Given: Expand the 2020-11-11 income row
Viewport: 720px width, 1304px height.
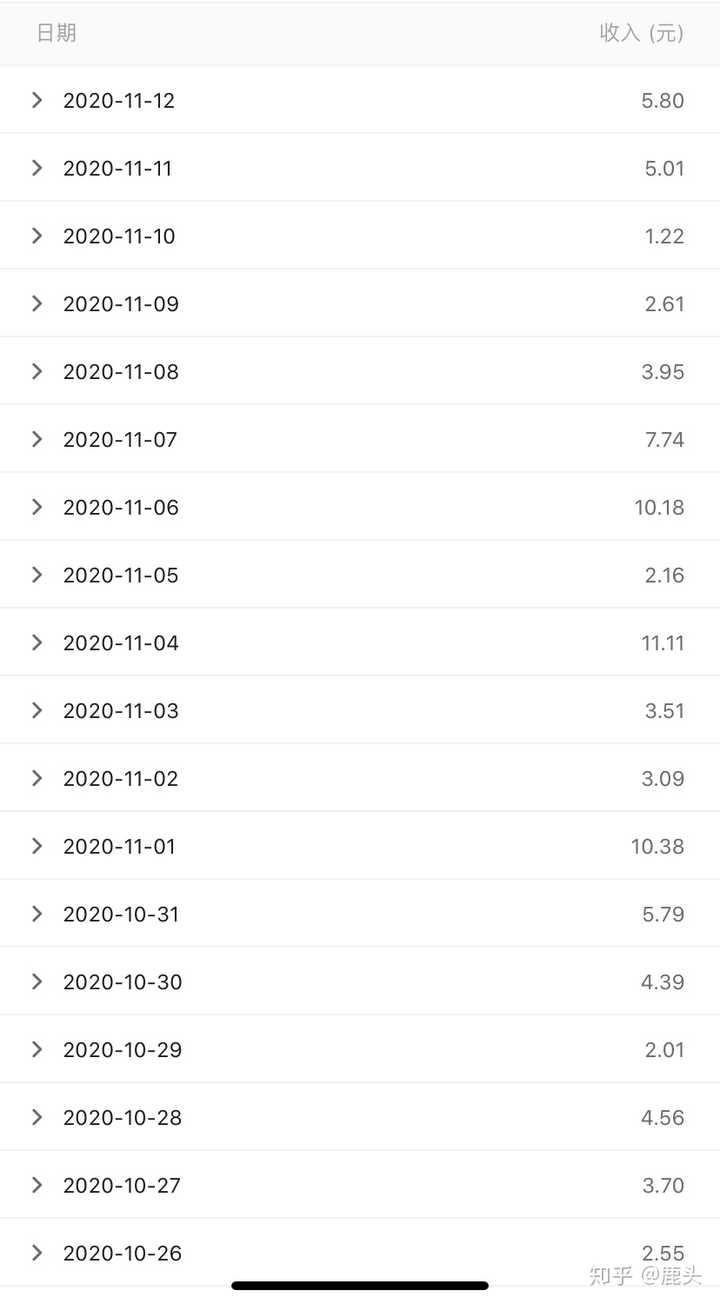Looking at the screenshot, I should point(37,168).
